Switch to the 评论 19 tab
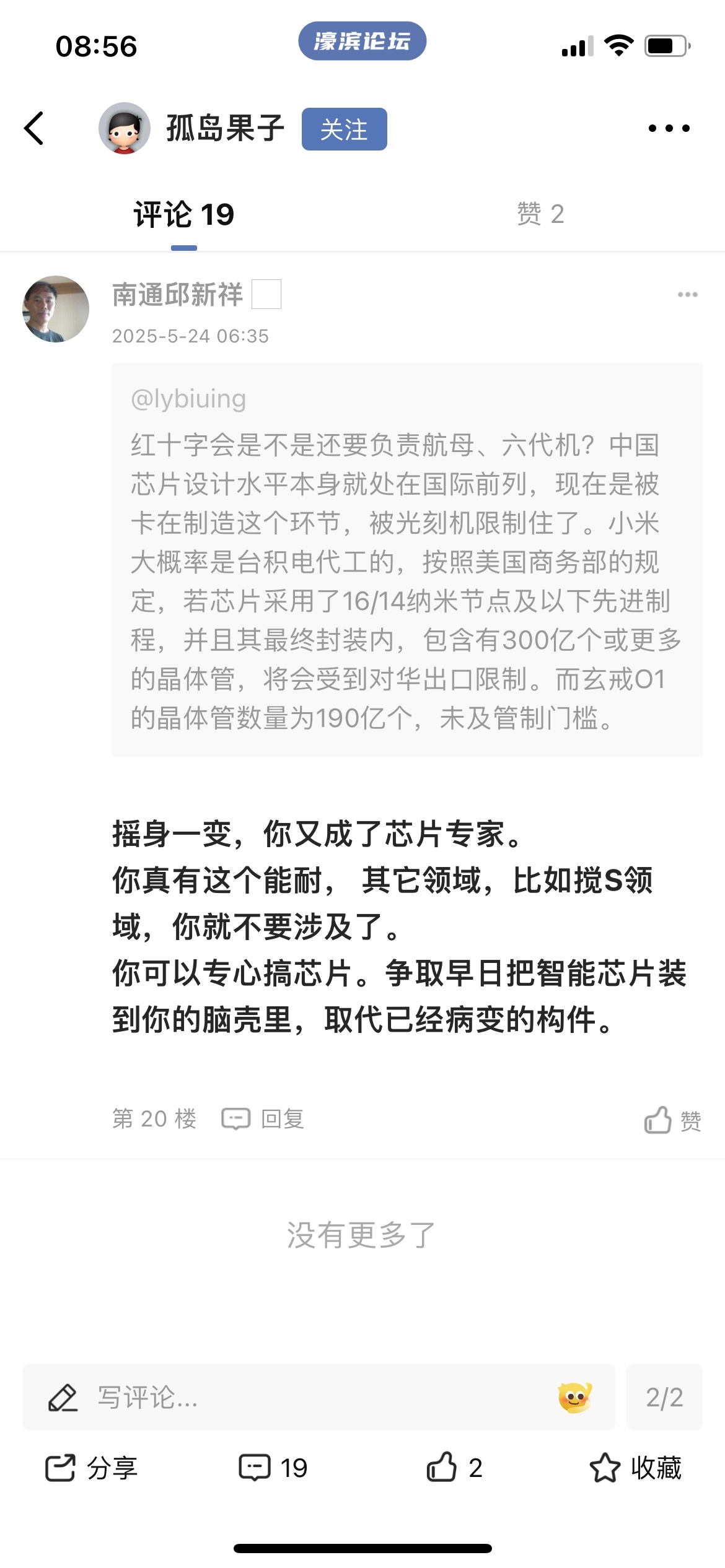Screen dimensions: 725x1568 (184, 216)
